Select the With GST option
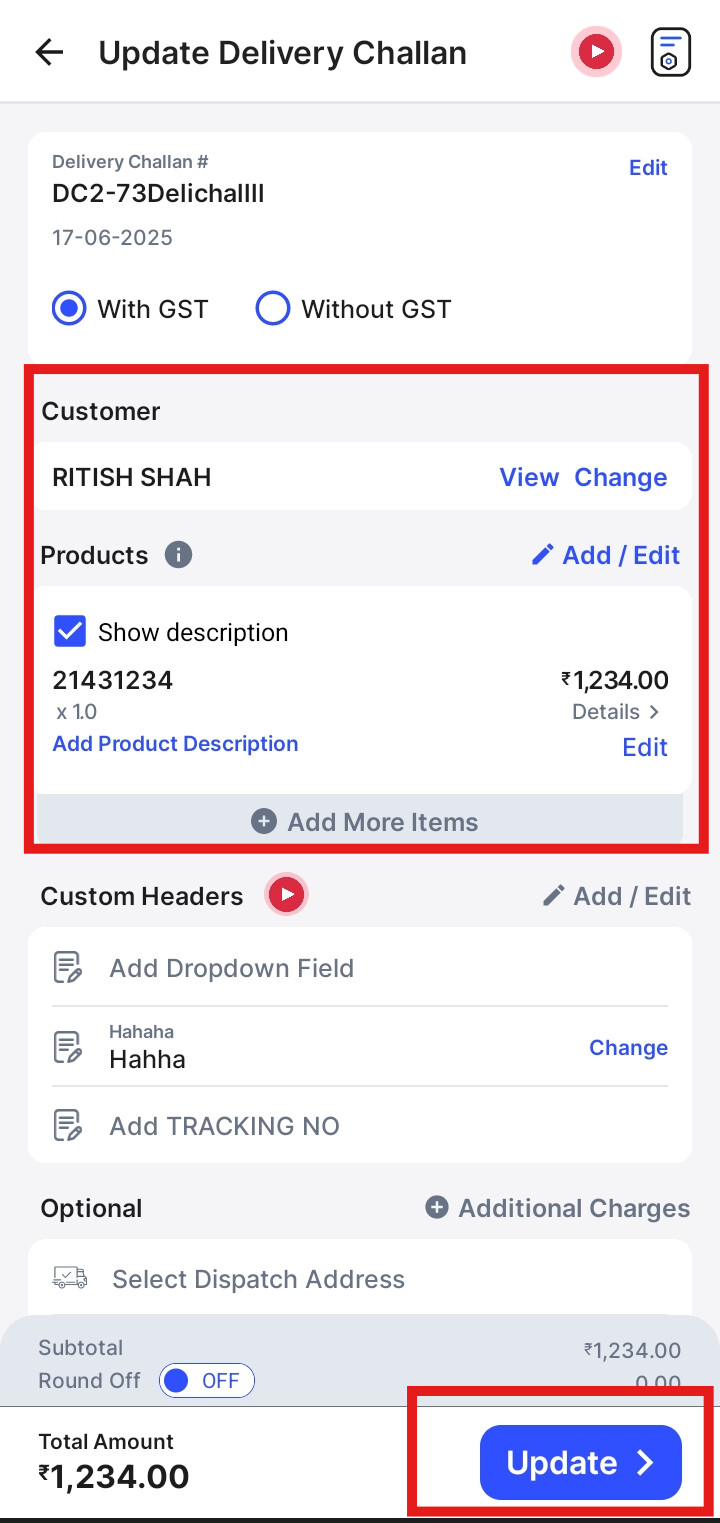The height and width of the screenshot is (1523, 720). click(130, 309)
